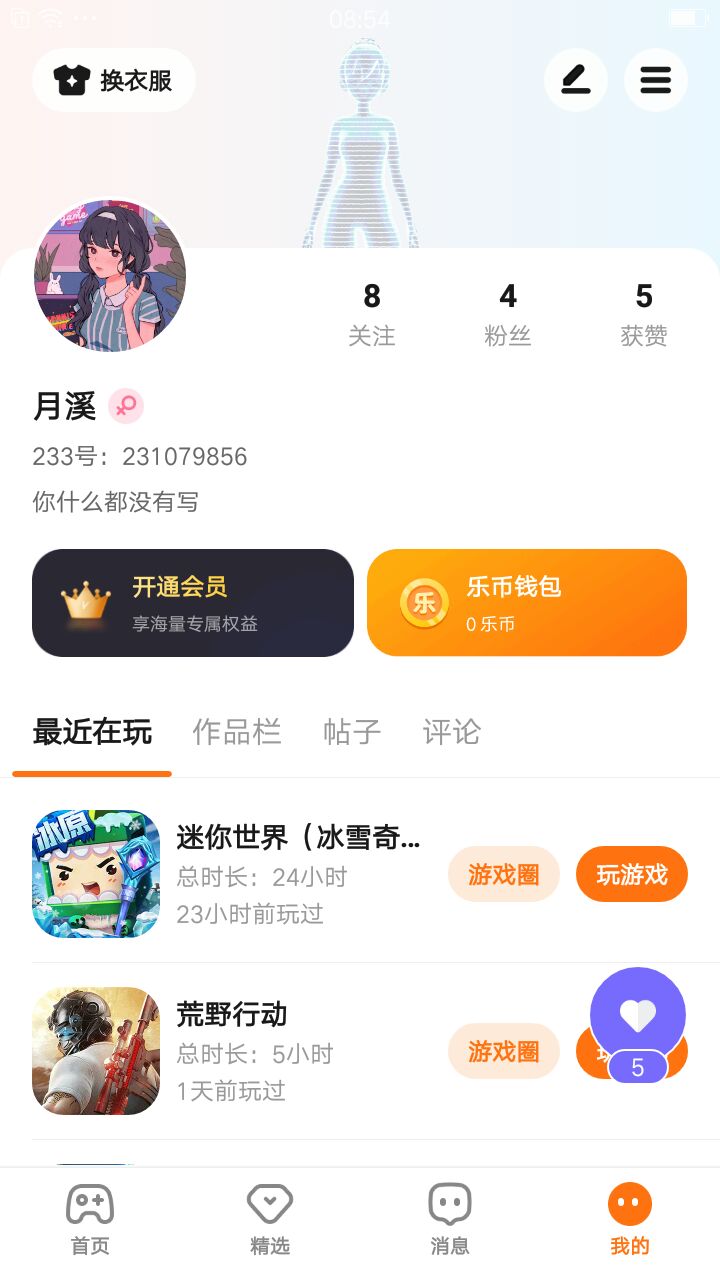The height and width of the screenshot is (1280, 720).
Task: Switch to the 作品栏 tab
Action: 237,732
